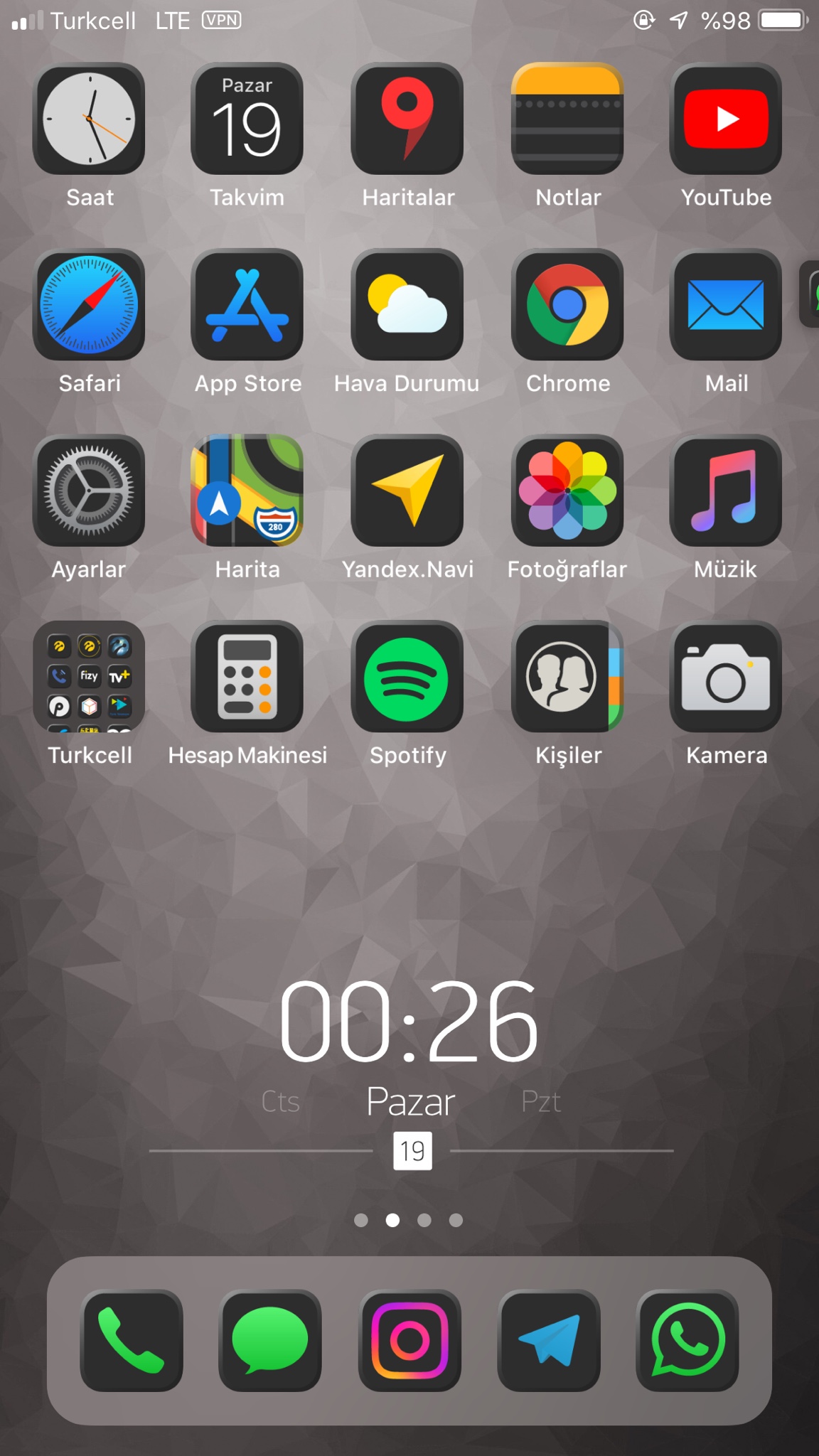Open WhatsApp from the dock
819x1456 pixels.
[x=687, y=1340]
